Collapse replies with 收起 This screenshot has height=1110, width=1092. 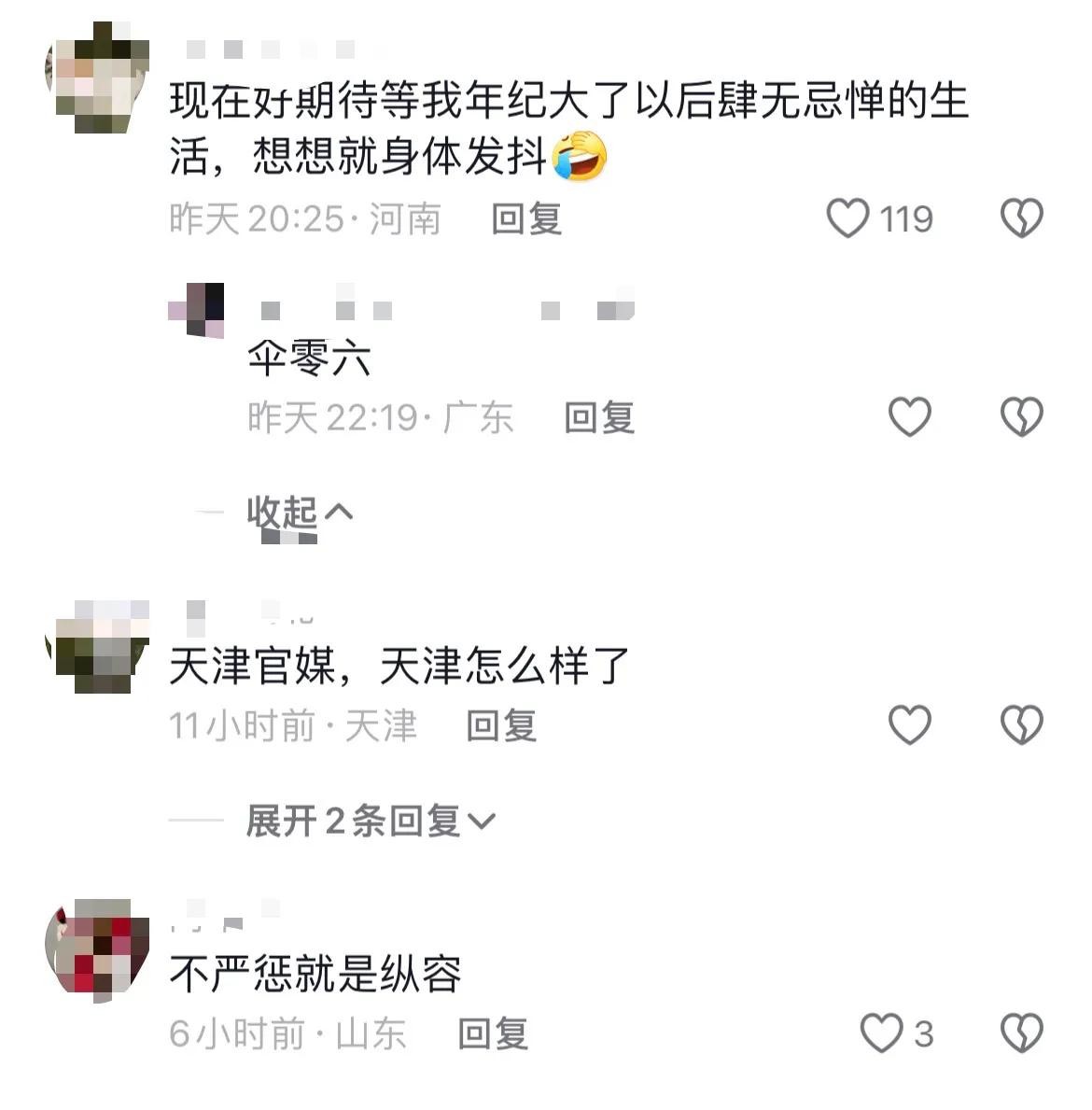coord(299,513)
